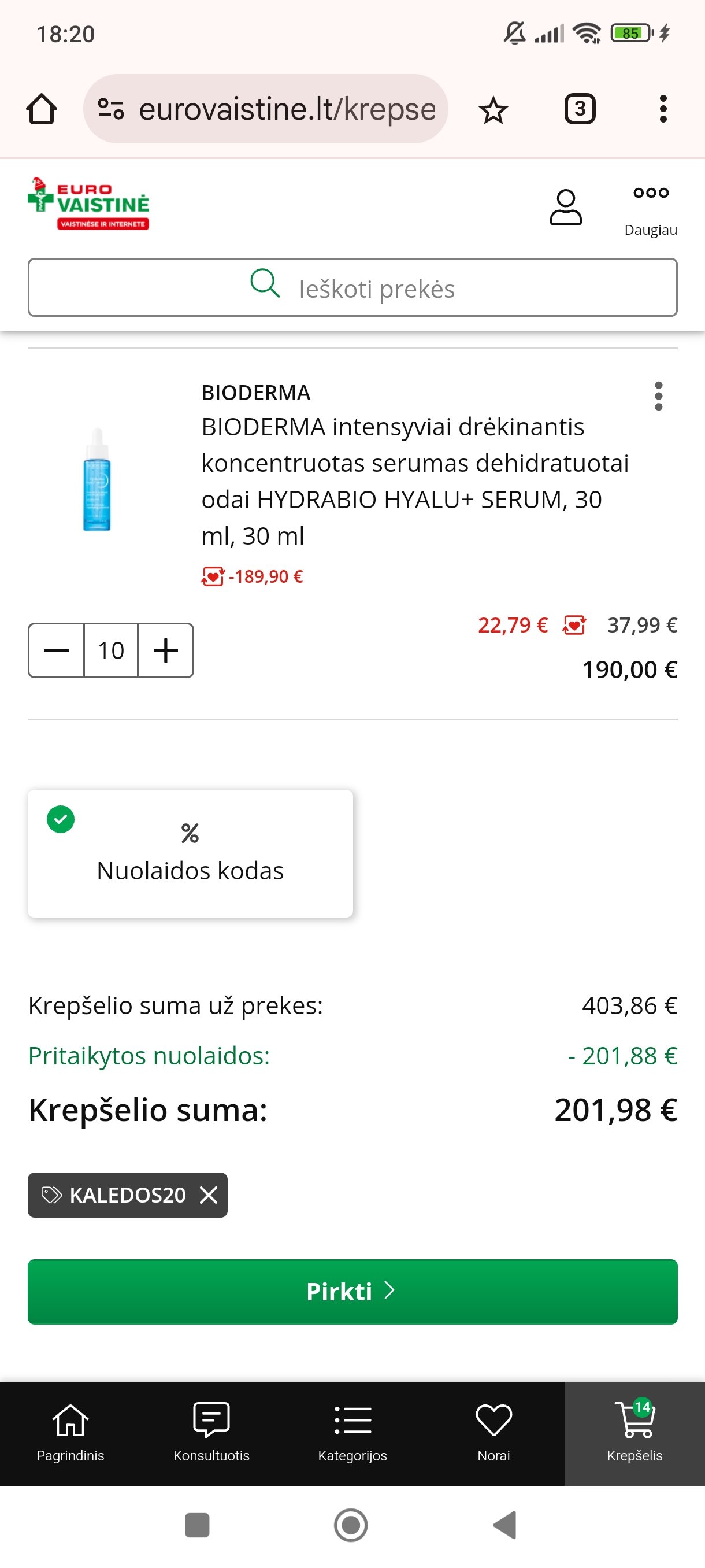Tap Pirkti to proceed to checkout

[352, 1291]
